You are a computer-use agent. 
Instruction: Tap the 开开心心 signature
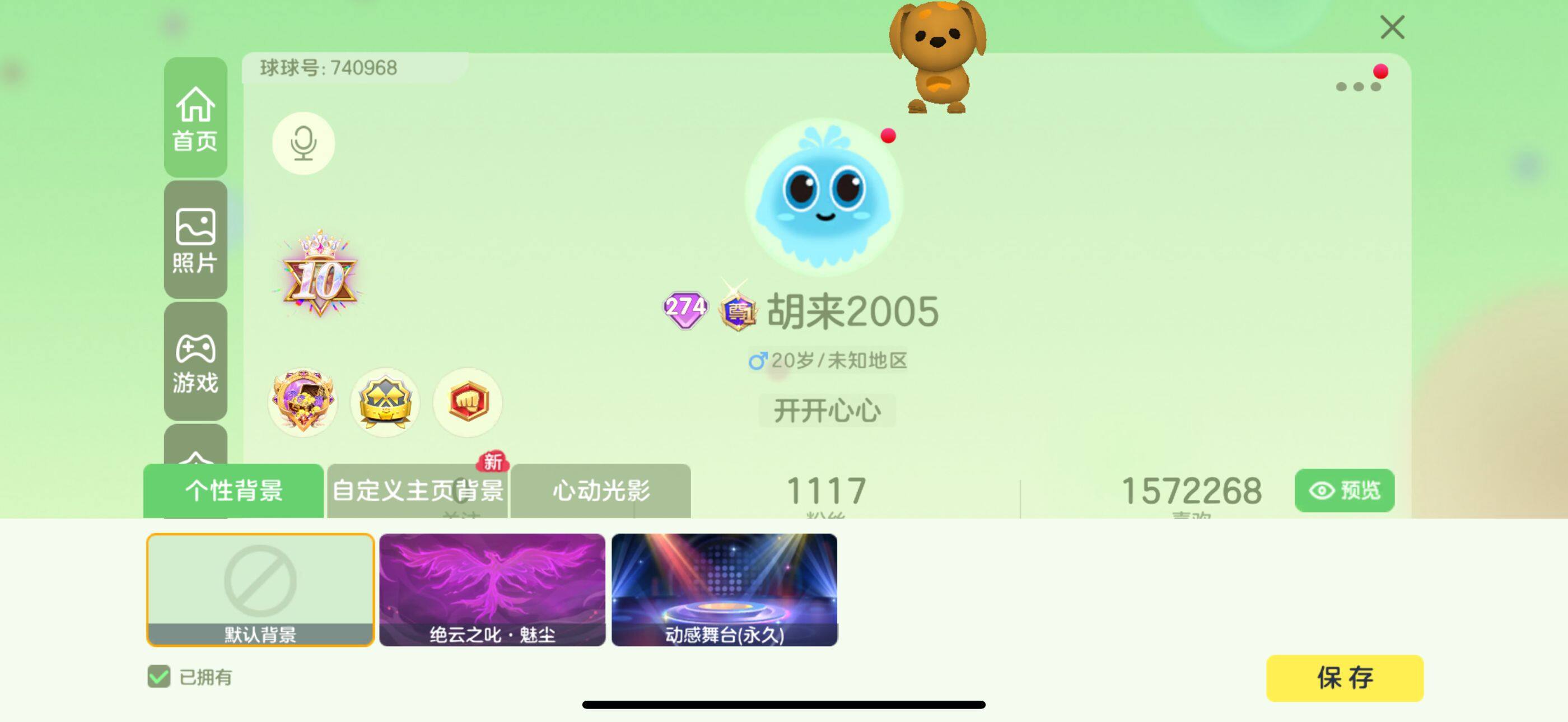coord(827,411)
